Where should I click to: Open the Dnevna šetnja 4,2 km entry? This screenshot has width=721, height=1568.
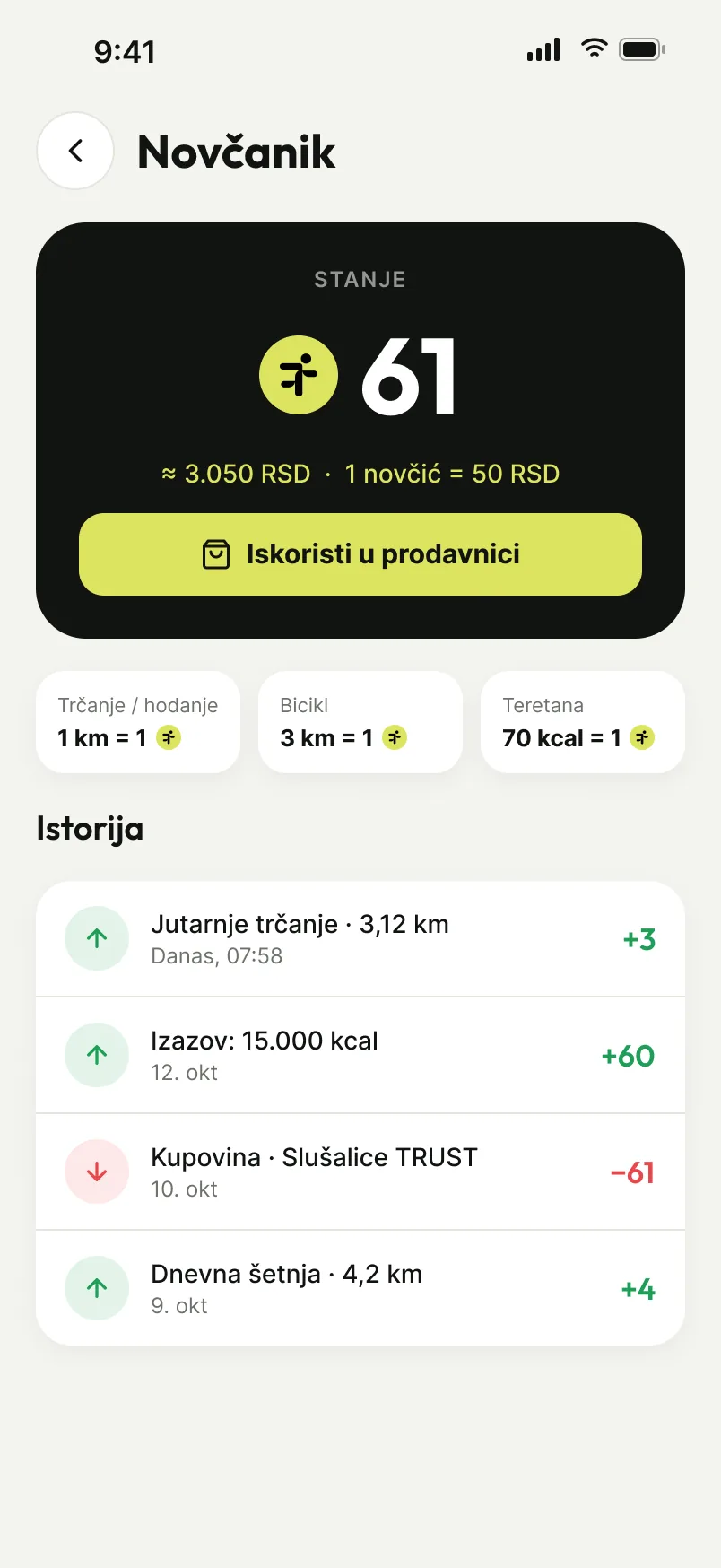[x=360, y=1288]
